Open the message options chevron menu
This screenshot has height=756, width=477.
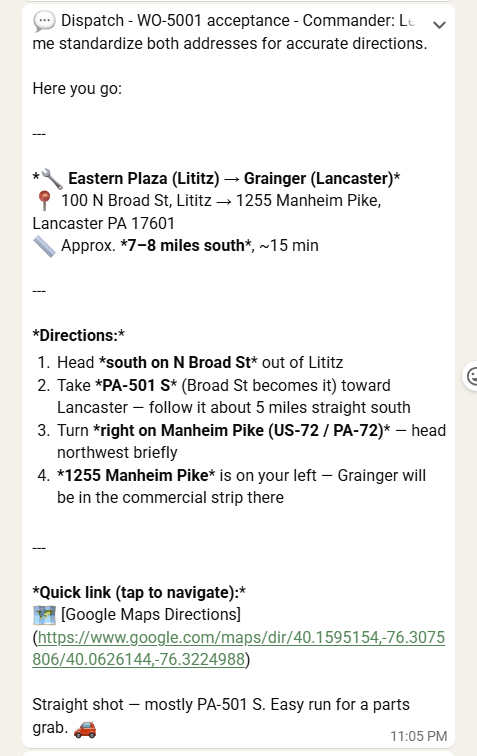[439, 25]
